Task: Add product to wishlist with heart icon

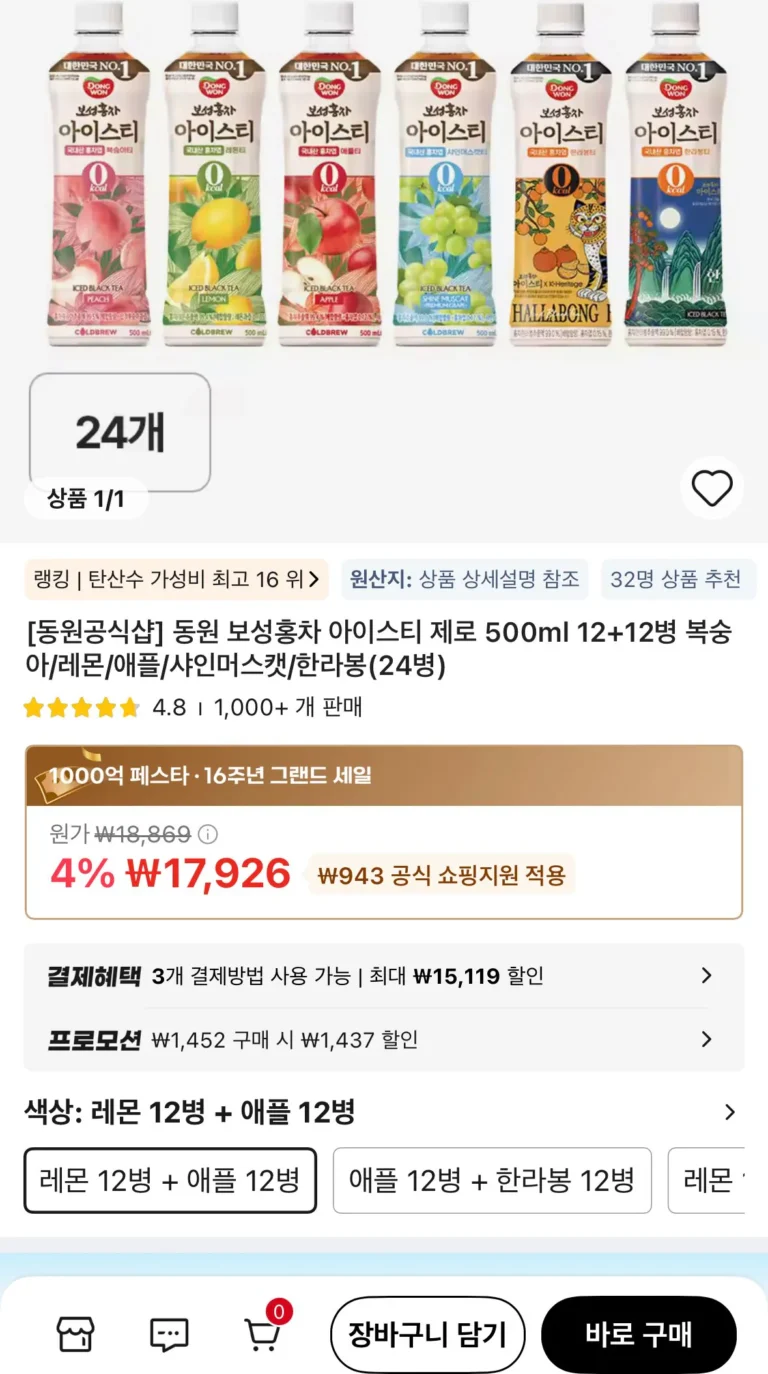Action: [712, 488]
